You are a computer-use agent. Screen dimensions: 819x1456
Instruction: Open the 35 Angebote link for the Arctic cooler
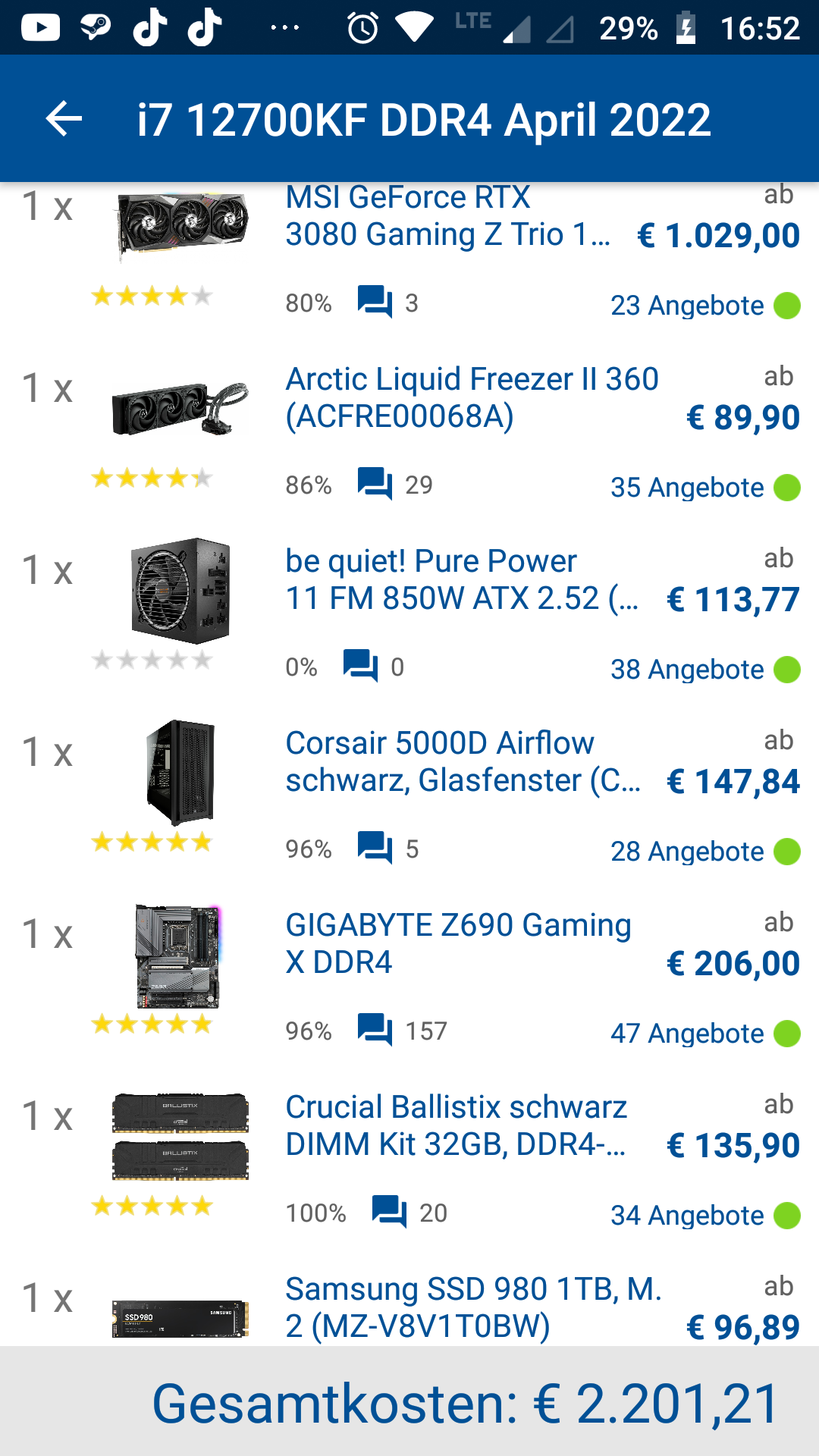coord(686,486)
